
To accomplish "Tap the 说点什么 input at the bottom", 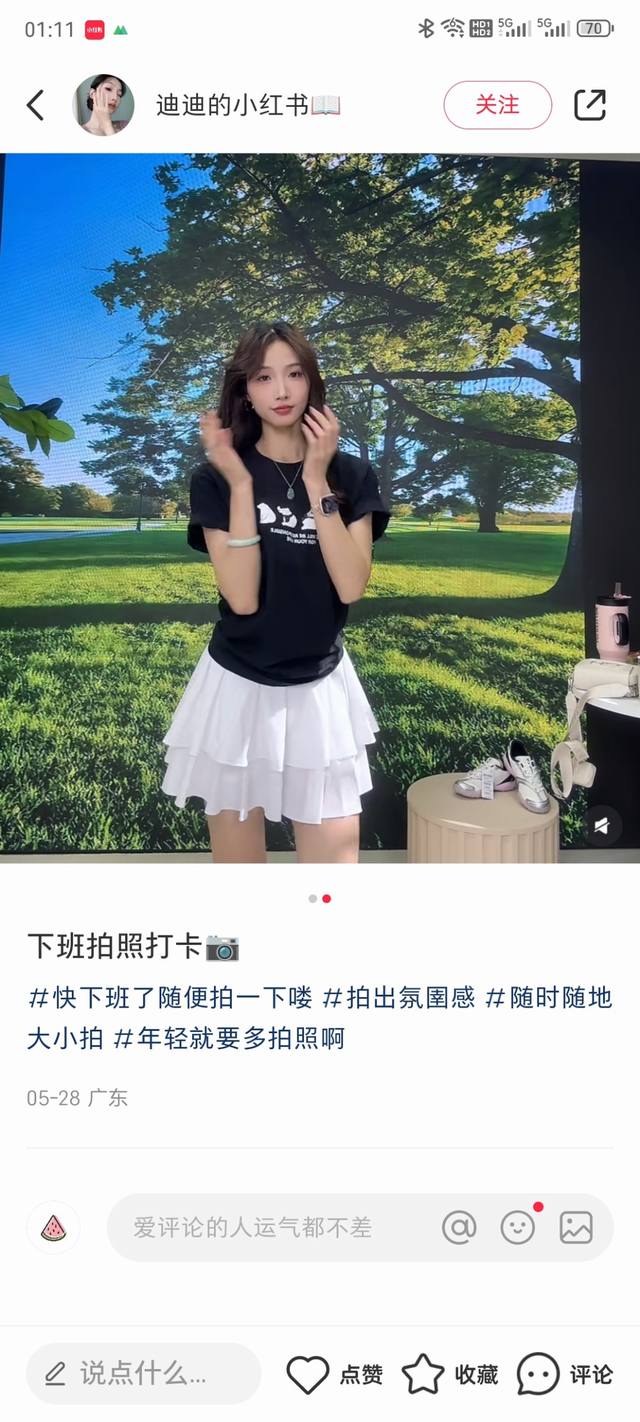I will [x=143, y=1374].
